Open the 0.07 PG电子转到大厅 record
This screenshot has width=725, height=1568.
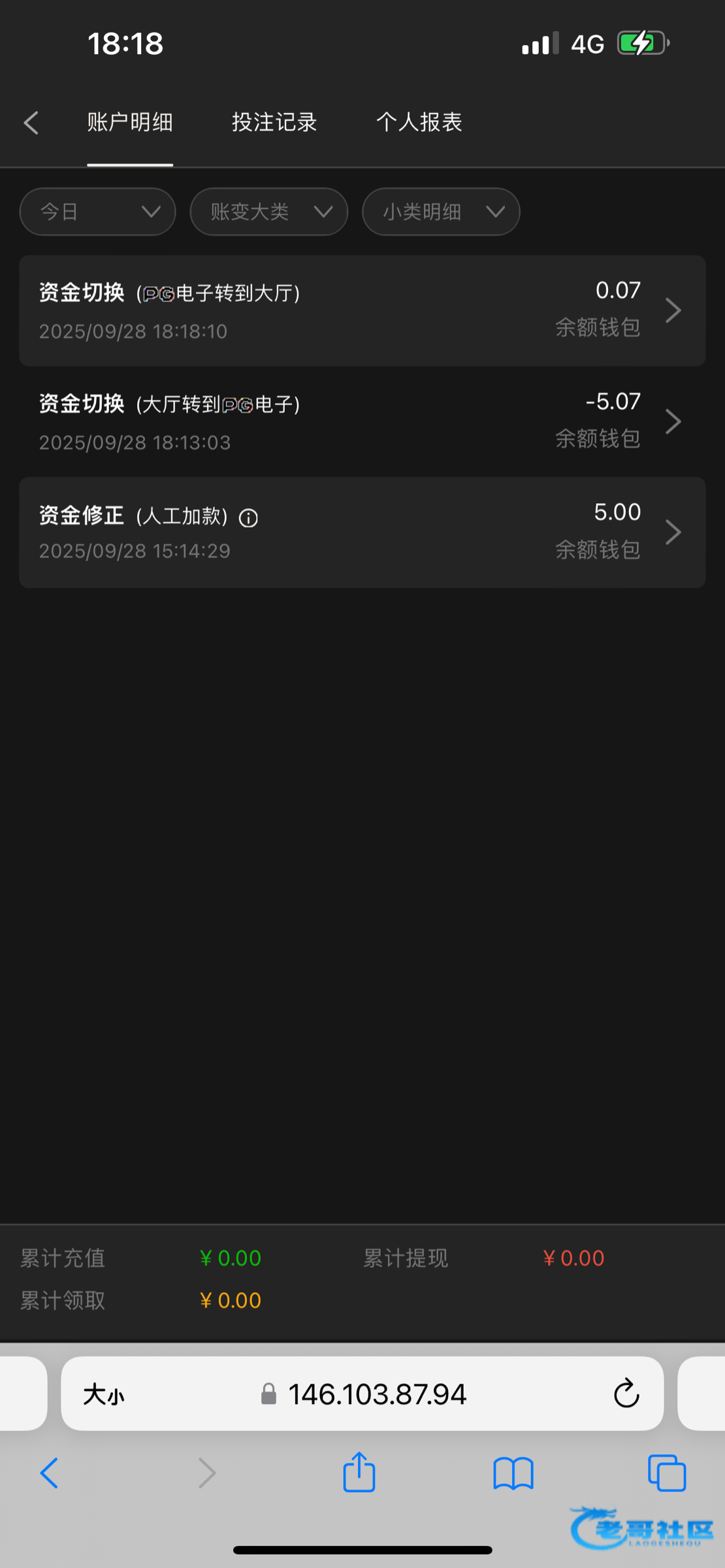coord(362,310)
